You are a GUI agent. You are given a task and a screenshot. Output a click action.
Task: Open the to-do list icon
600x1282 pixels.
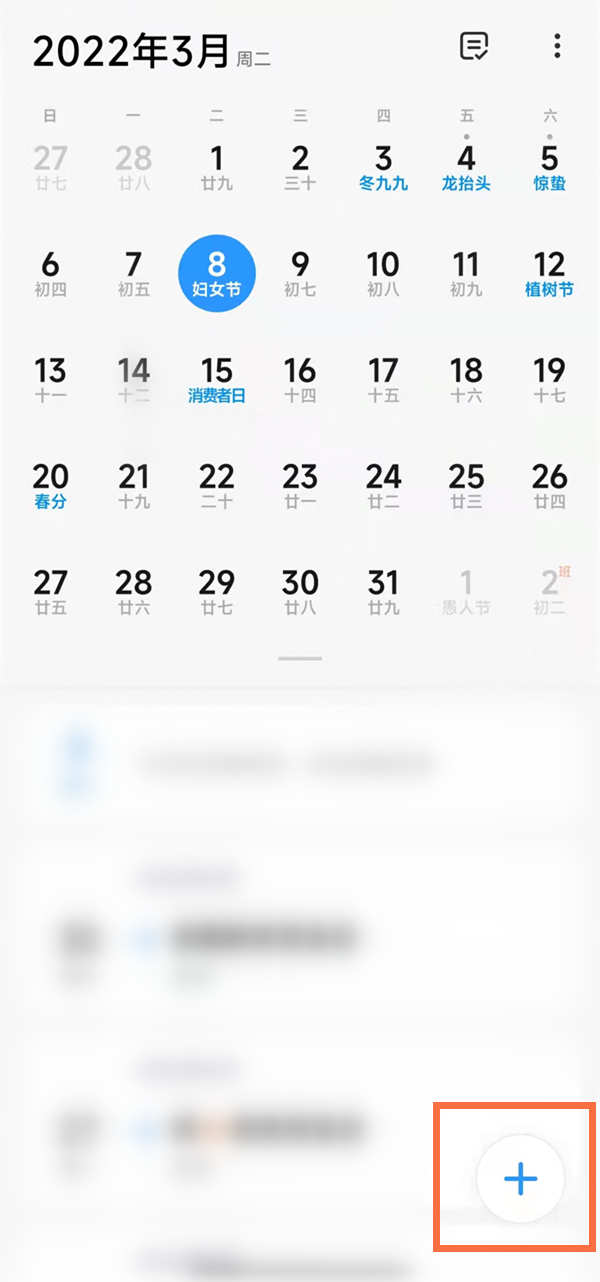point(474,46)
